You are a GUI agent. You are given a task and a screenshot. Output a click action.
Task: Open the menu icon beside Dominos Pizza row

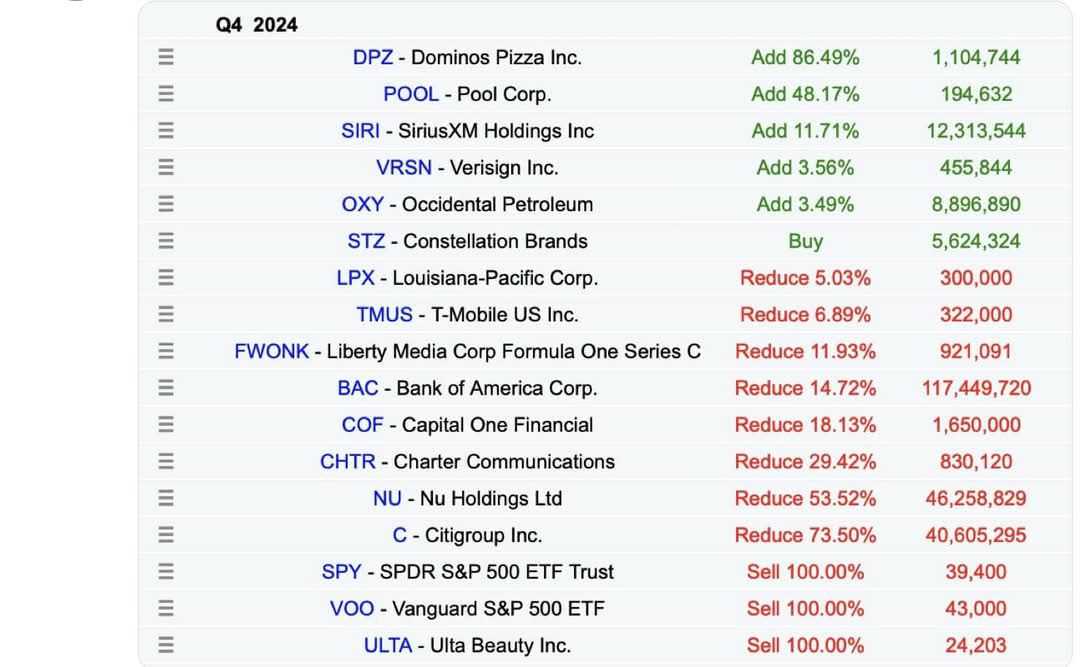(x=166, y=58)
